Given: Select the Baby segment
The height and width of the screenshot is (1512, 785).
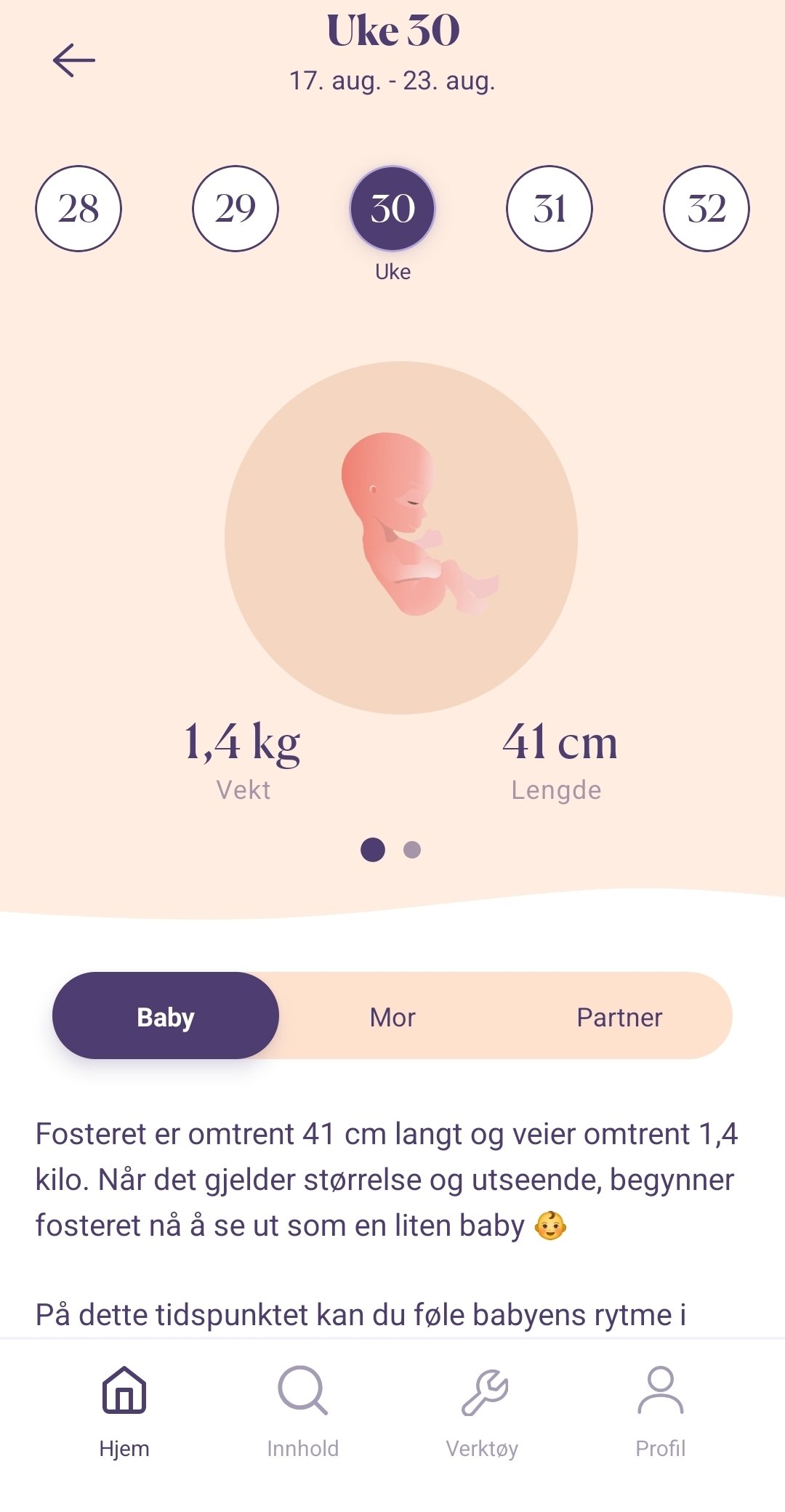Looking at the screenshot, I should (166, 1017).
